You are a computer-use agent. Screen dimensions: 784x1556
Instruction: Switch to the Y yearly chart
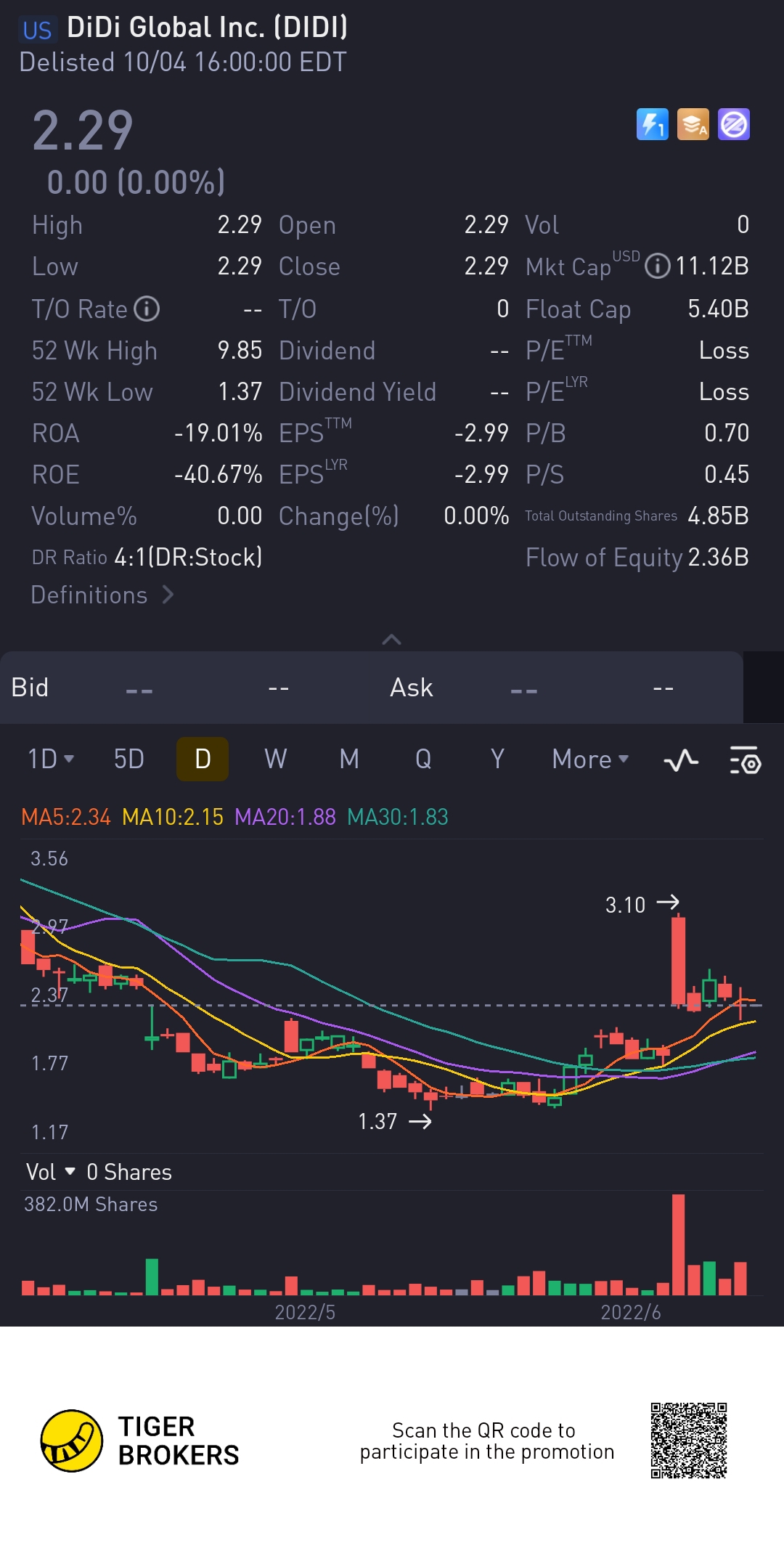pos(497,759)
